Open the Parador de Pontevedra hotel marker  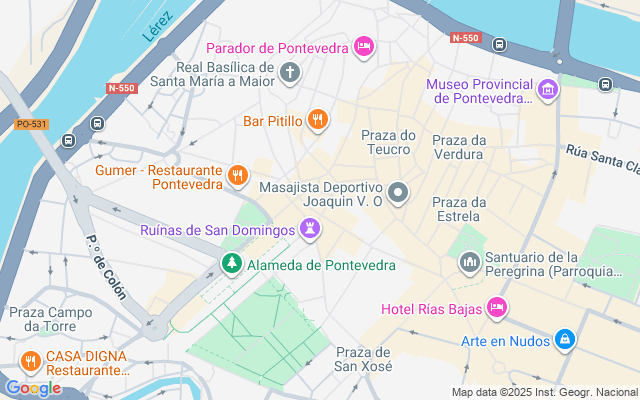click(x=364, y=46)
